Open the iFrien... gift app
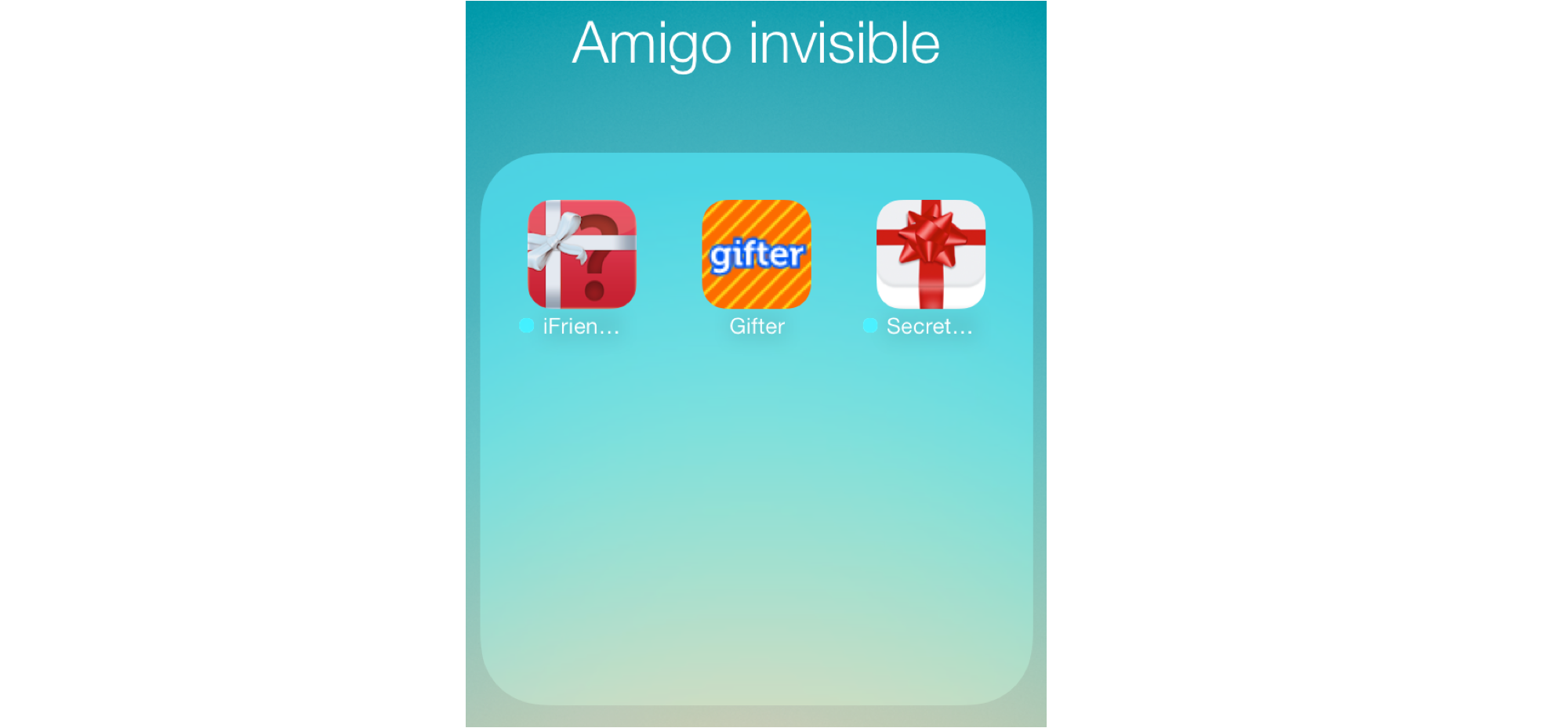 tap(582, 255)
